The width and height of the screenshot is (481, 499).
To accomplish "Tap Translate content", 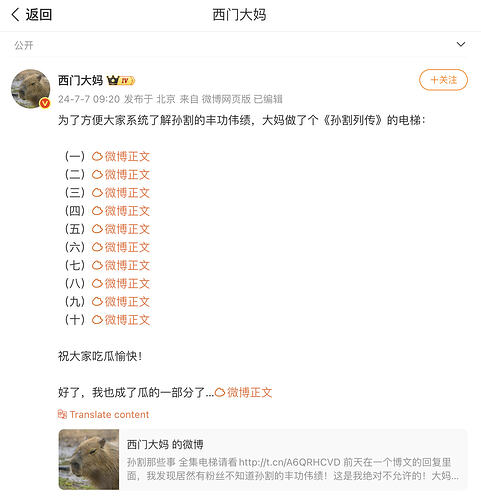I will coord(103,414).
